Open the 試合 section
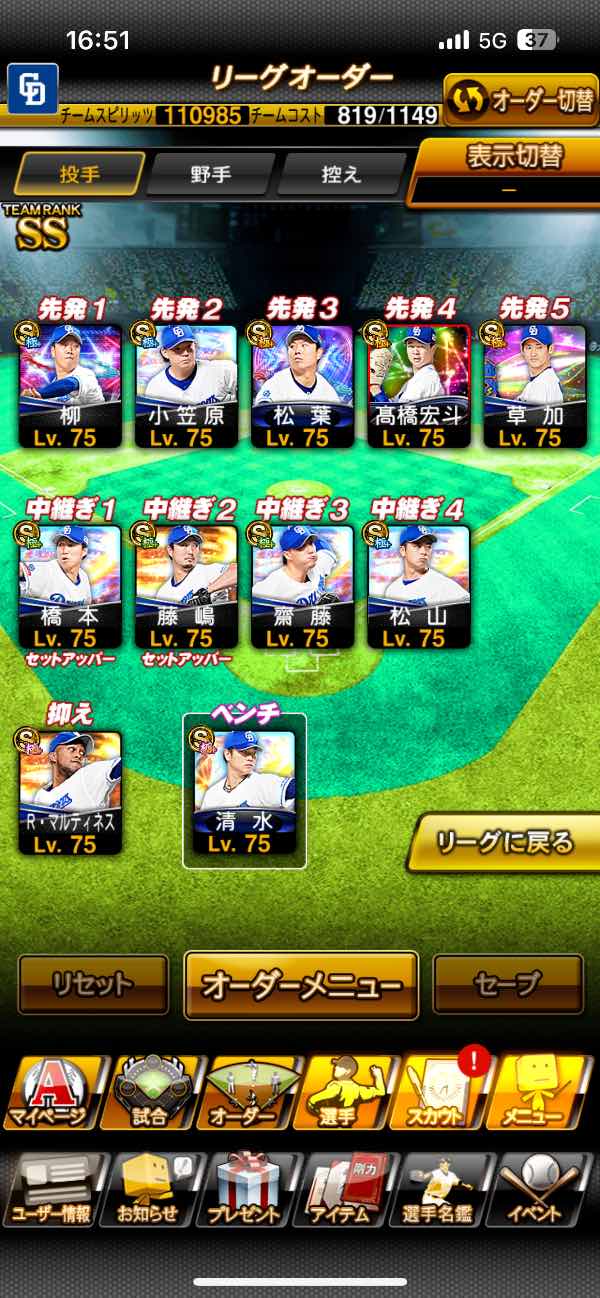Screen dimensions: 600x1298 tap(153, 1092)
